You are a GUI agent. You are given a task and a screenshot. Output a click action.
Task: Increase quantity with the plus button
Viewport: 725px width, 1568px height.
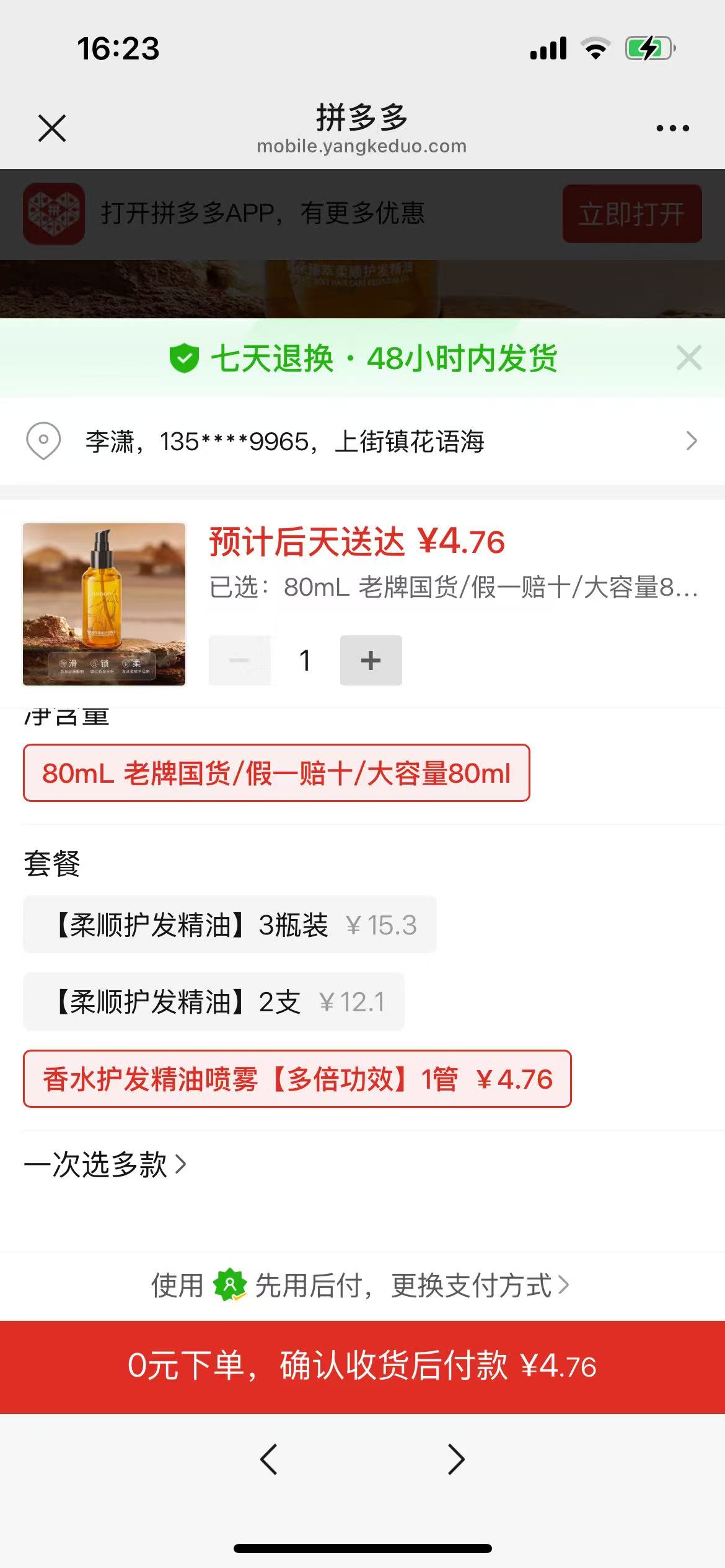click(371, 660)
